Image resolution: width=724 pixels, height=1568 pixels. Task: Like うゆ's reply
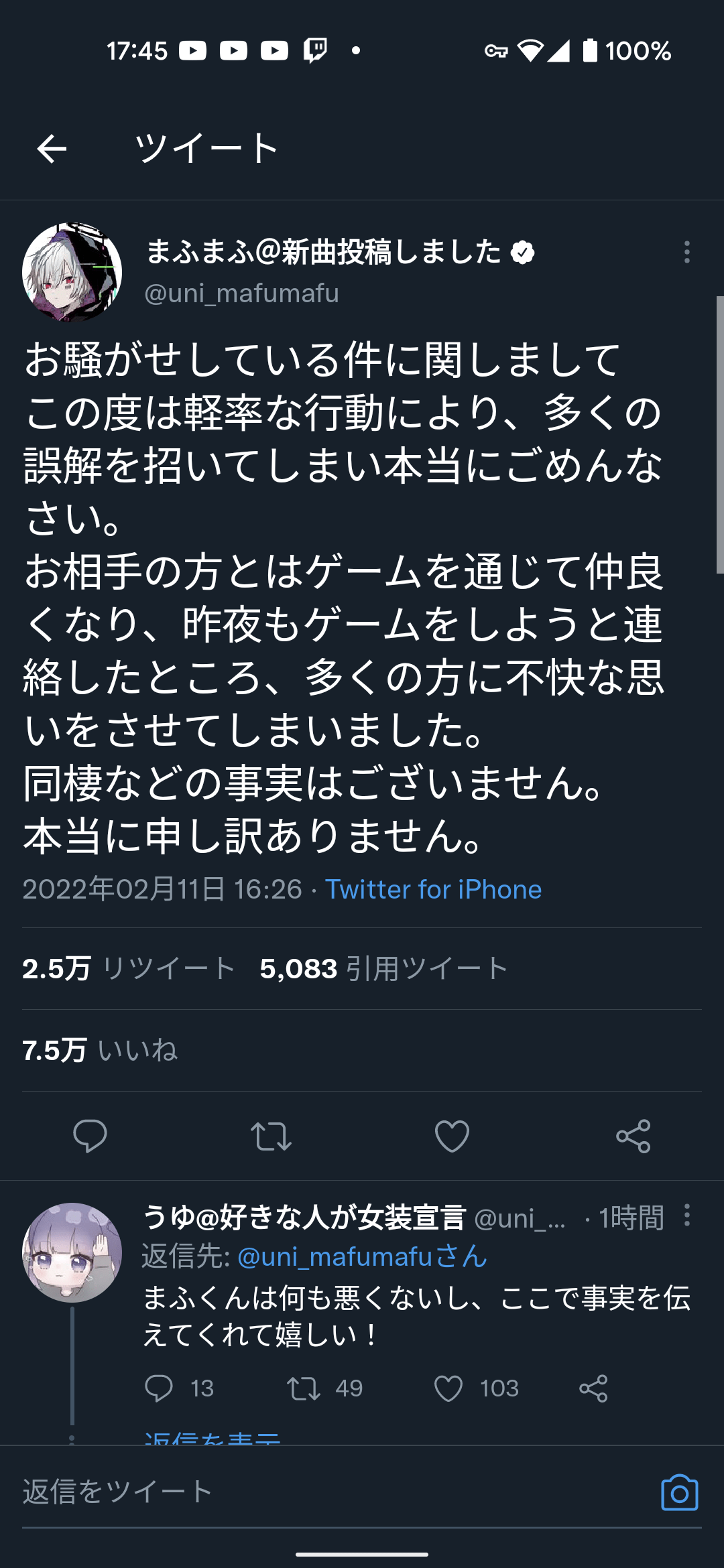[x=448, y=1388]
